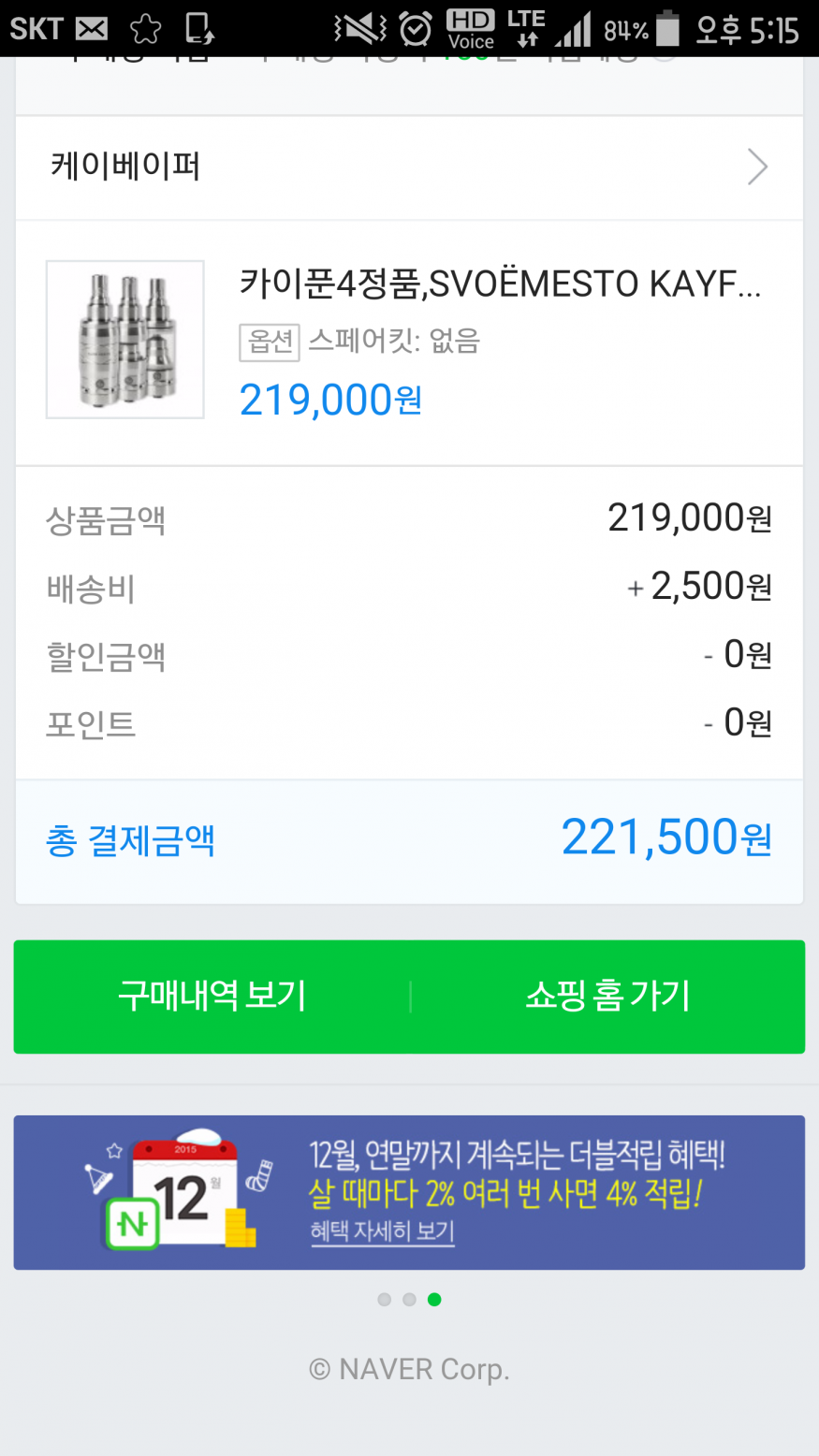Screen dimensions: 819x1456
Task: Tap 구매내역 보기 button
Action: click(x=212, y=997)
